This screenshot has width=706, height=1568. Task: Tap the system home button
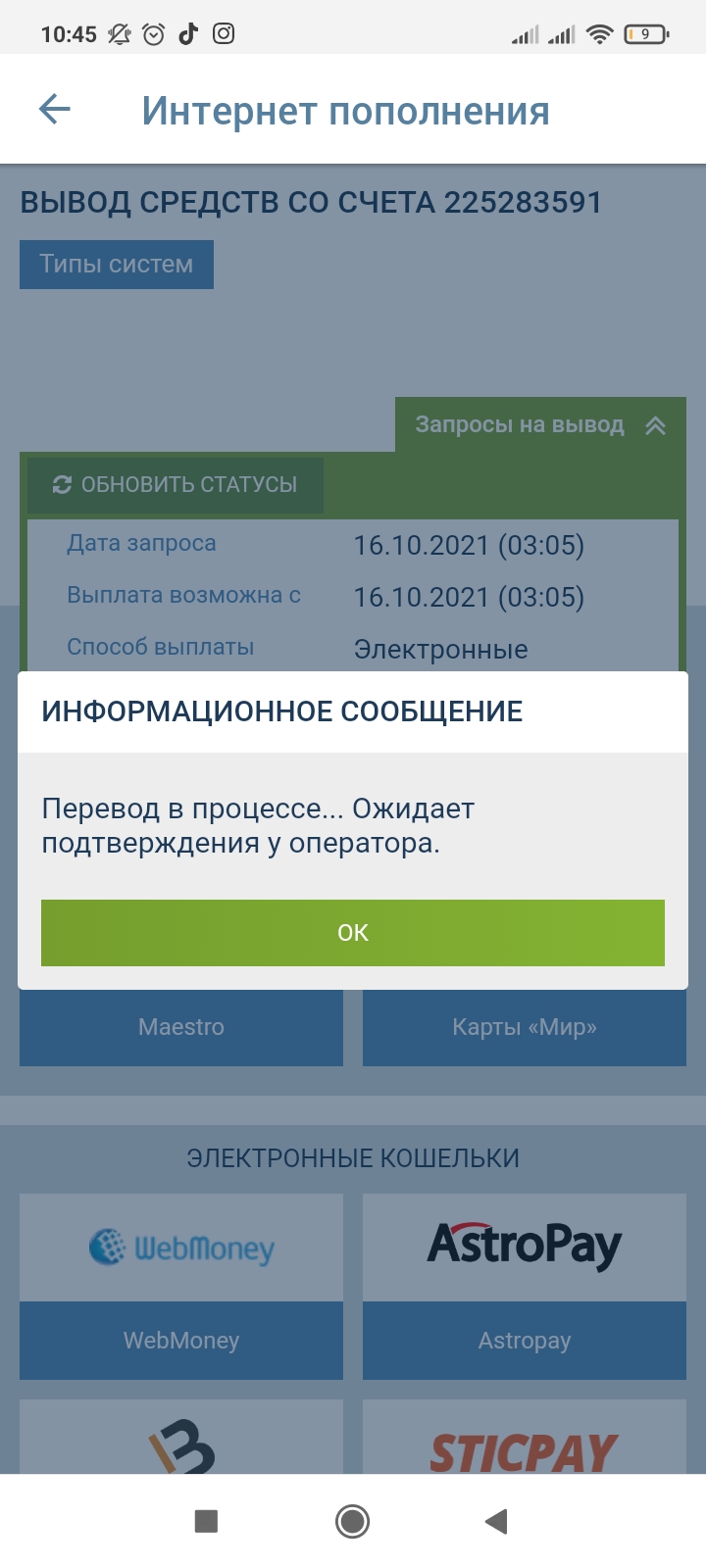tap(352, 1521)
